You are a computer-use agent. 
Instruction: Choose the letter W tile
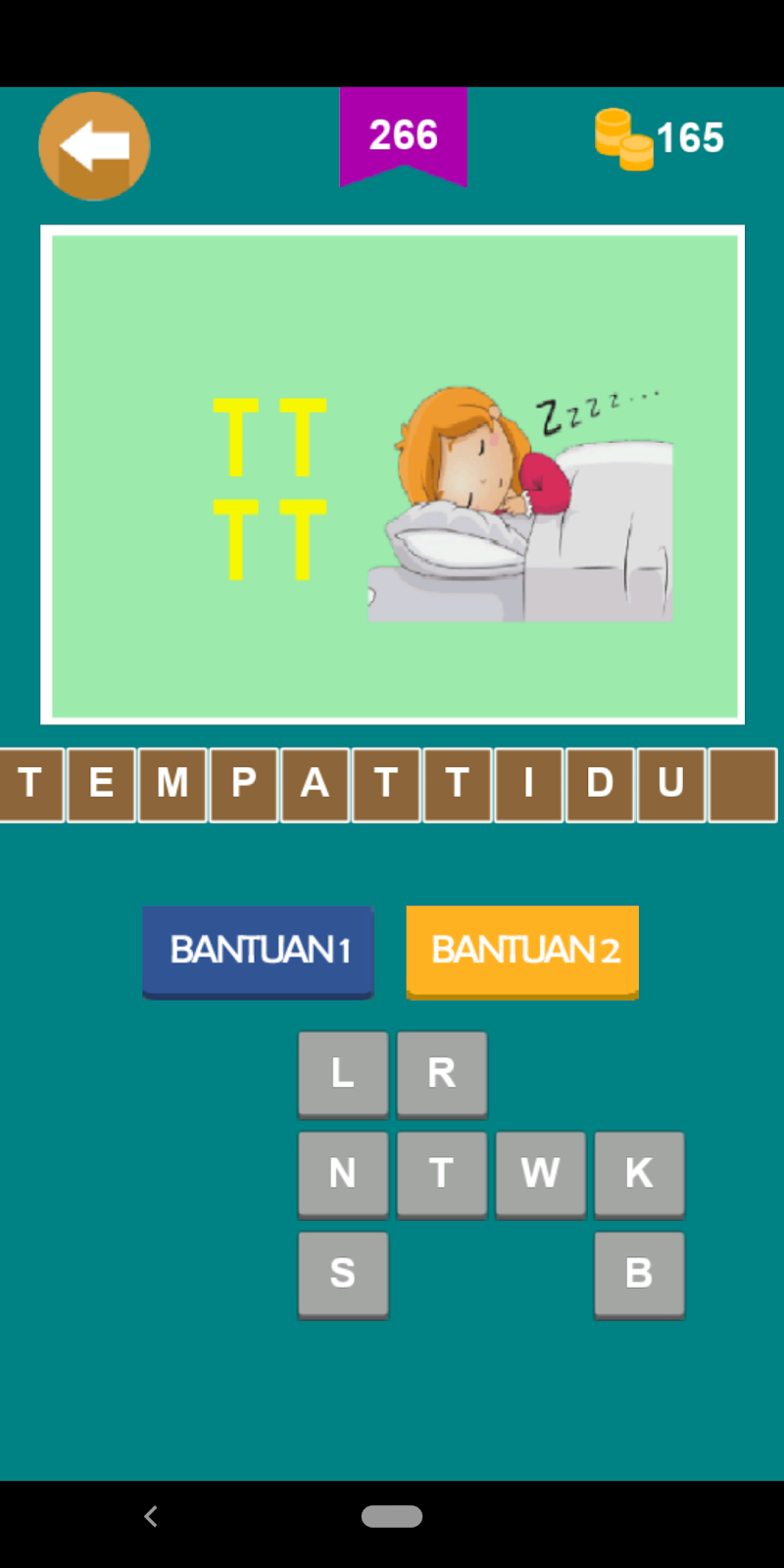coord(541,1173)
